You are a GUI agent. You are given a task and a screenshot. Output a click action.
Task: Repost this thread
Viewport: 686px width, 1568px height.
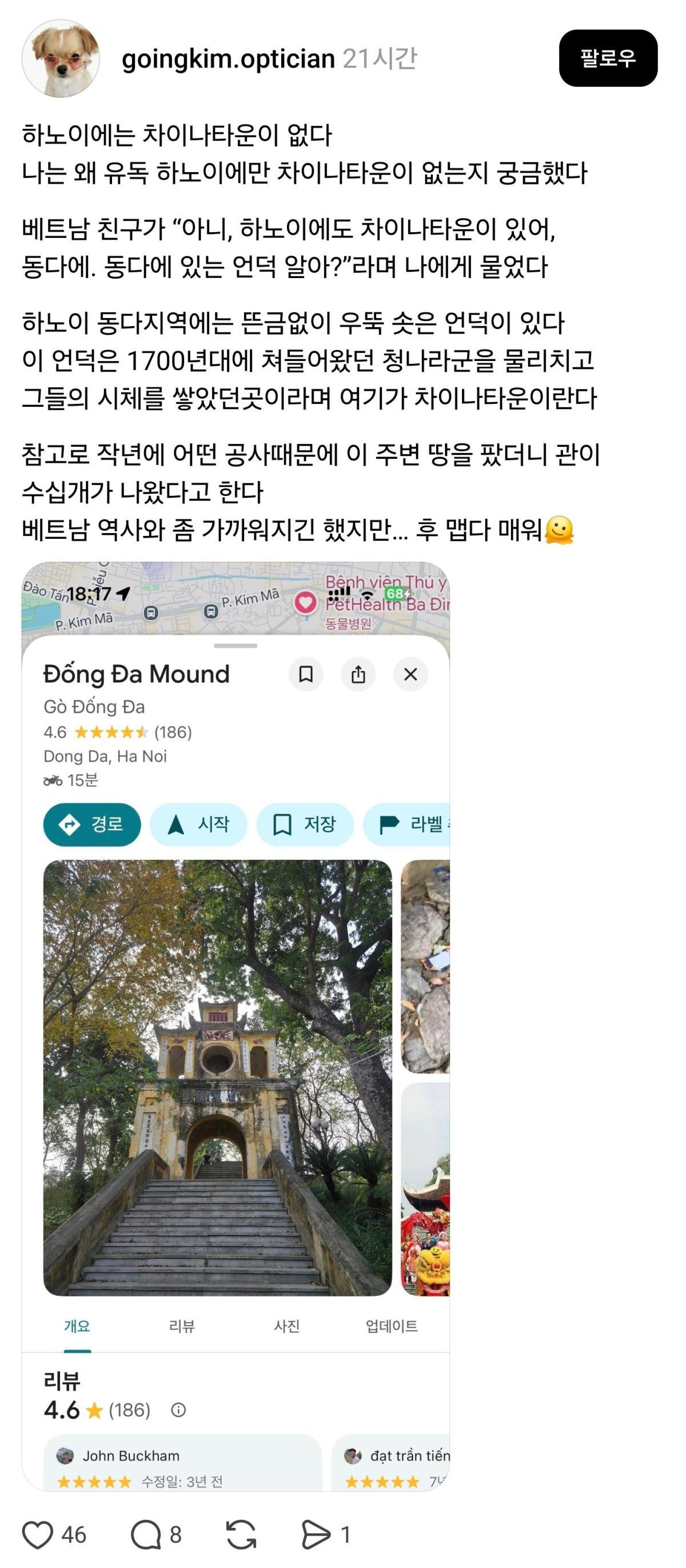(241, 1534)
